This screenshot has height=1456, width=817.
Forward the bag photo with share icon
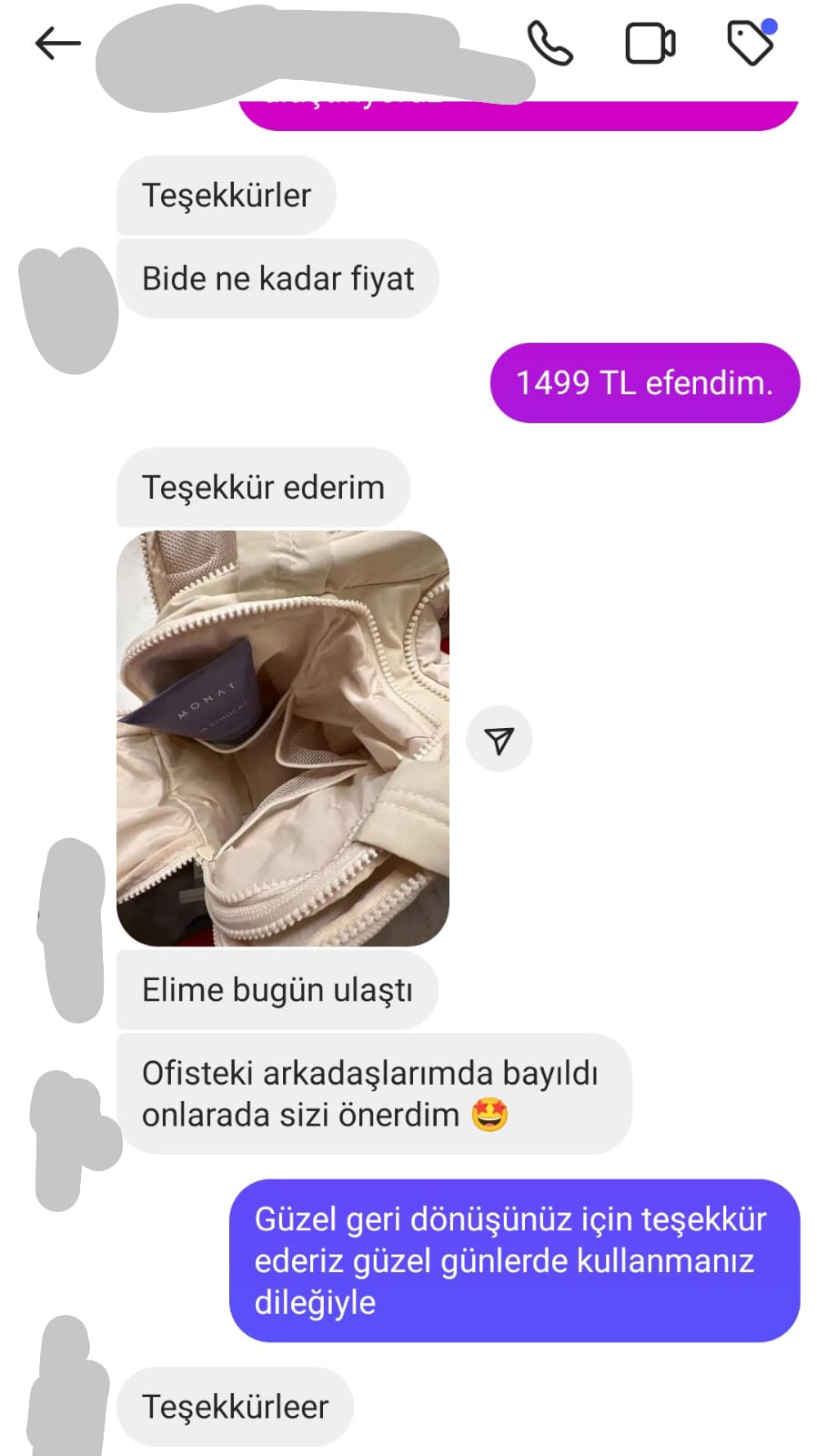pos(499,740)
